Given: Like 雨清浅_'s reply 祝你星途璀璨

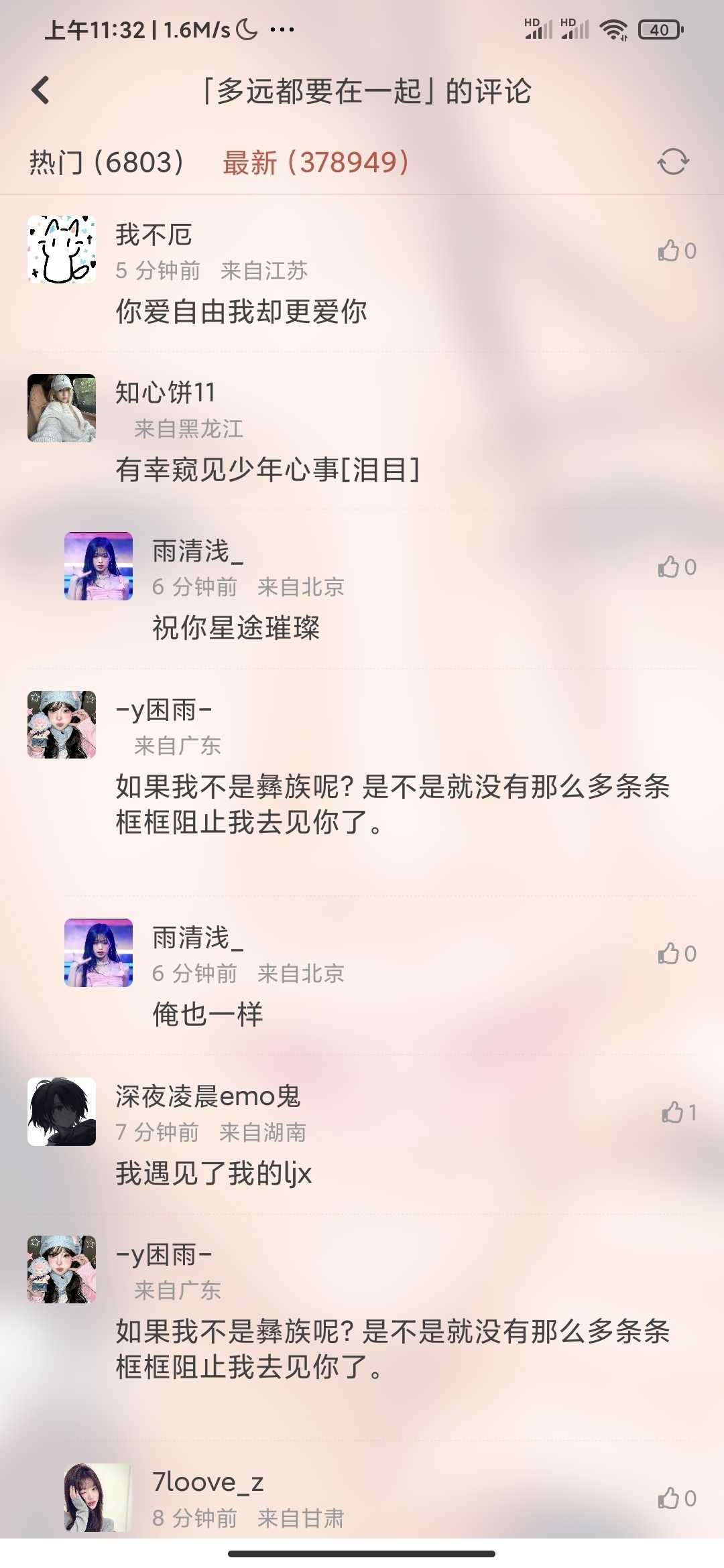Looking at the screenshot, I should (676, 568).
